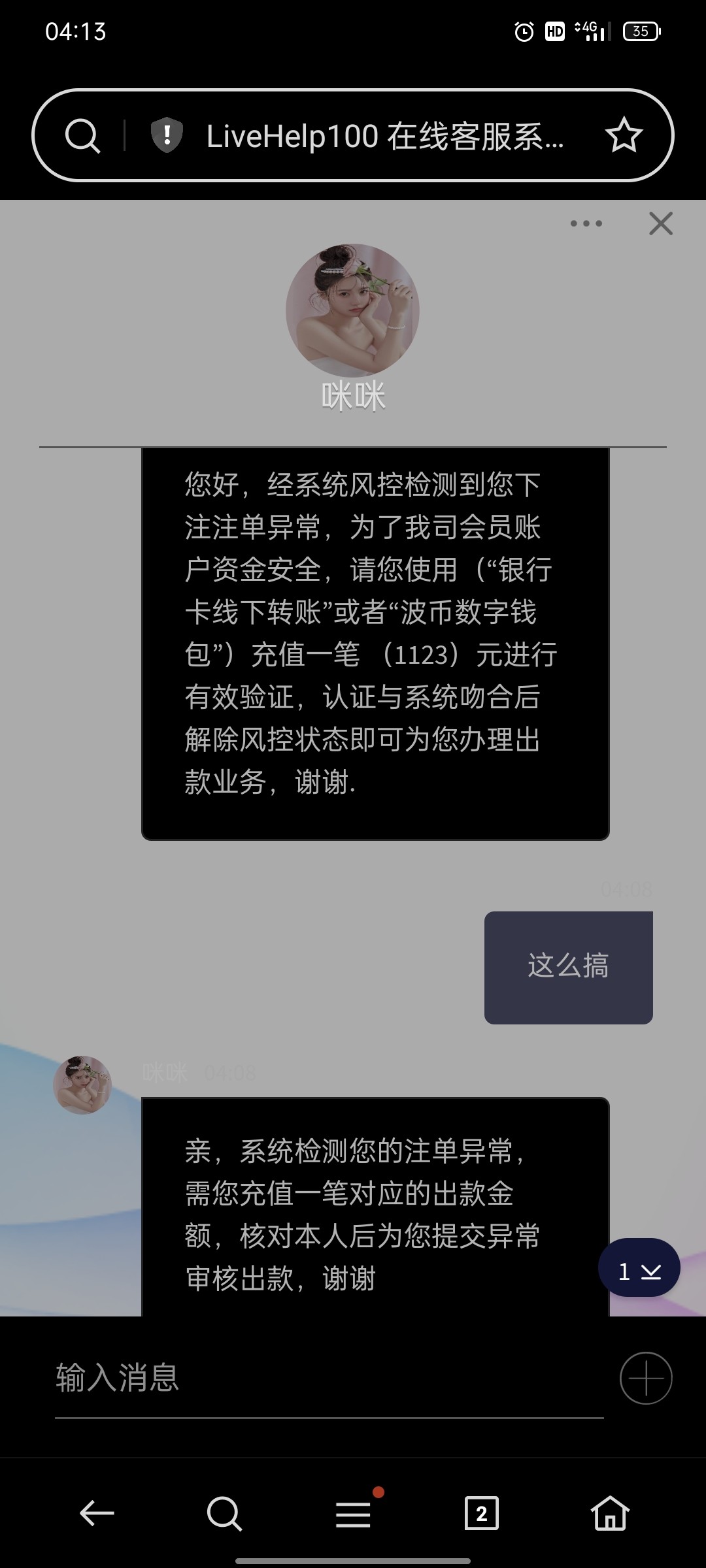
Task: Open the plus attachment button
Action: click(646, 1379)
